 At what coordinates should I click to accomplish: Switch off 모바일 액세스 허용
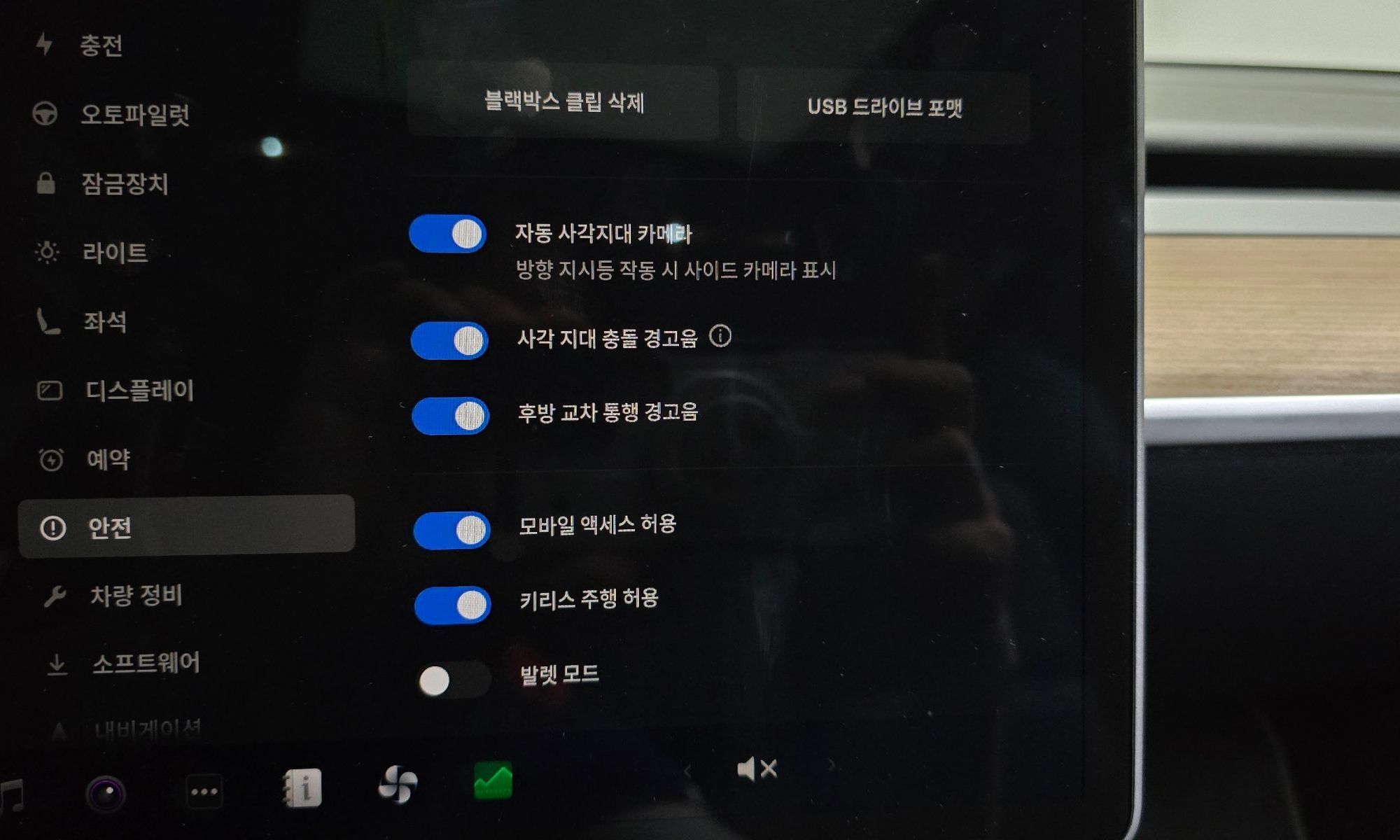pyautogui.click(x=452, y=530)
